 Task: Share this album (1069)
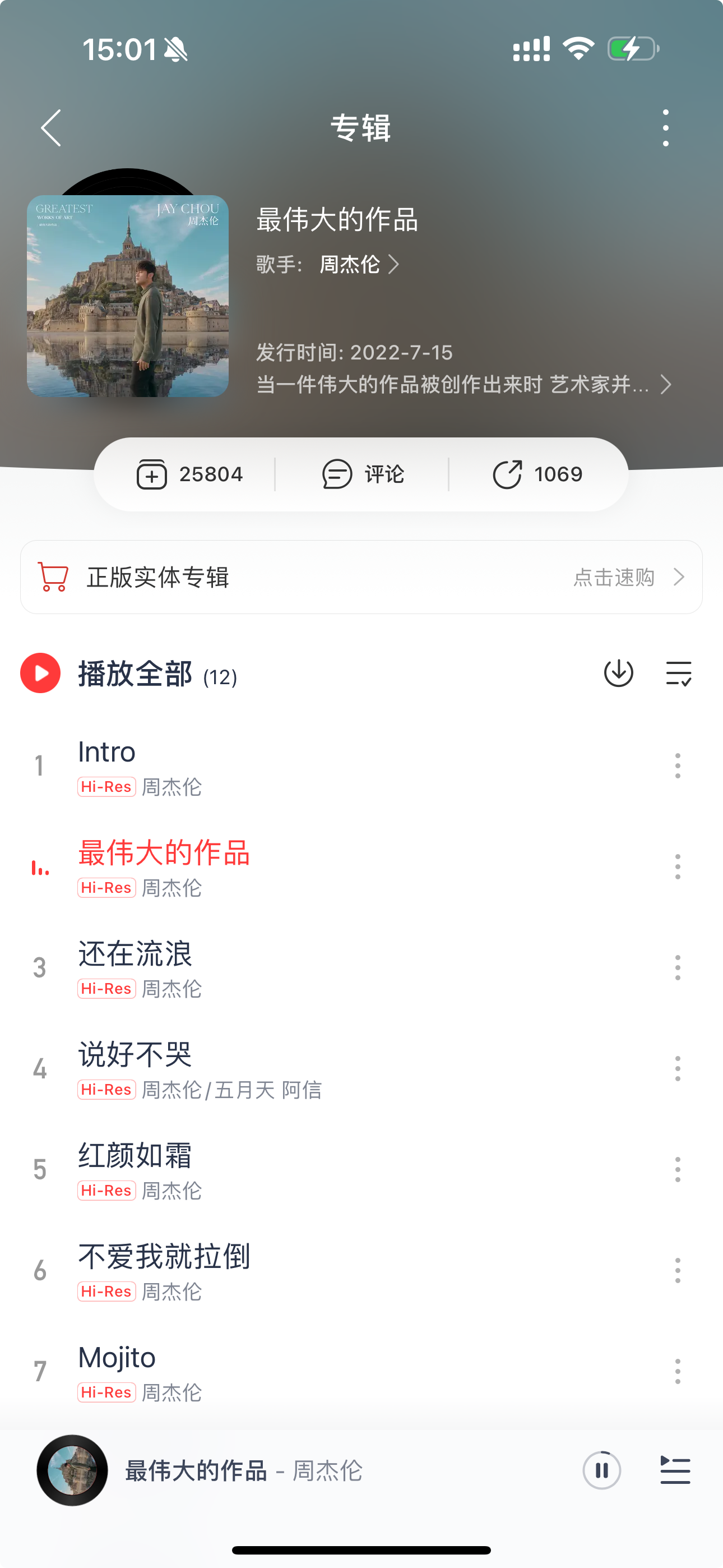tap(537, 474)
